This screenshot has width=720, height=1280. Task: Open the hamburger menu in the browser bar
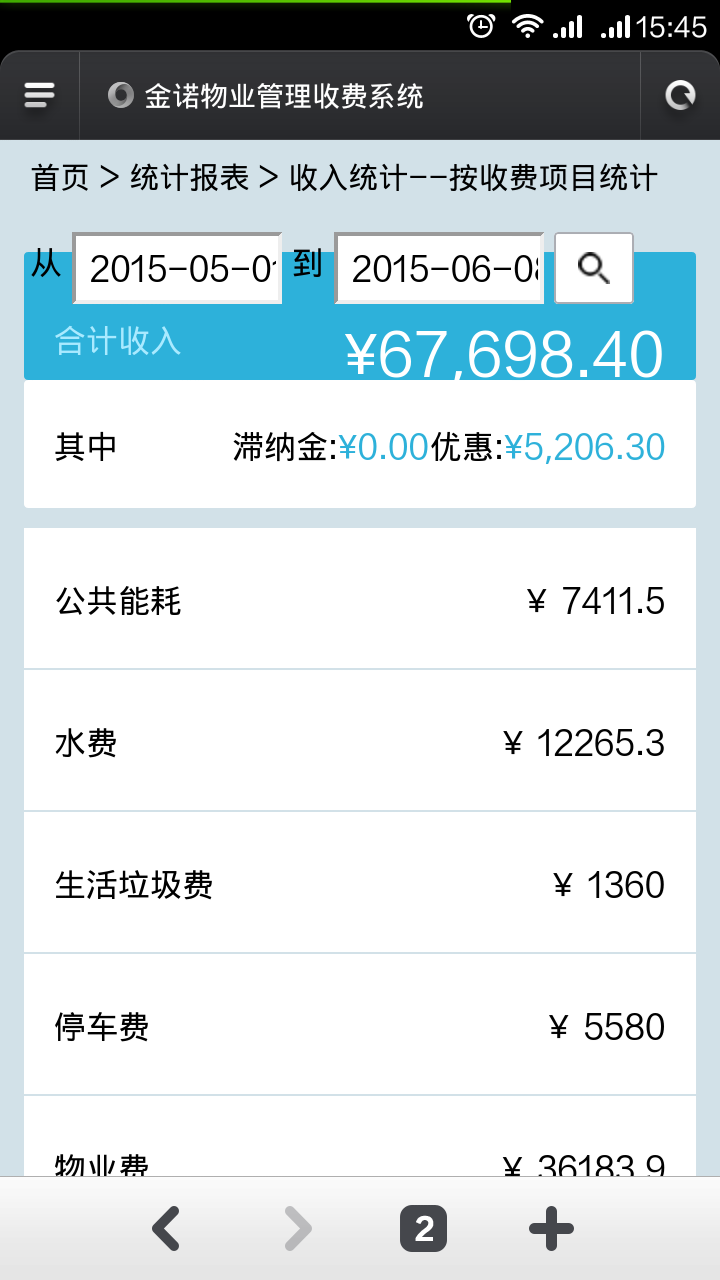[39, 96]
